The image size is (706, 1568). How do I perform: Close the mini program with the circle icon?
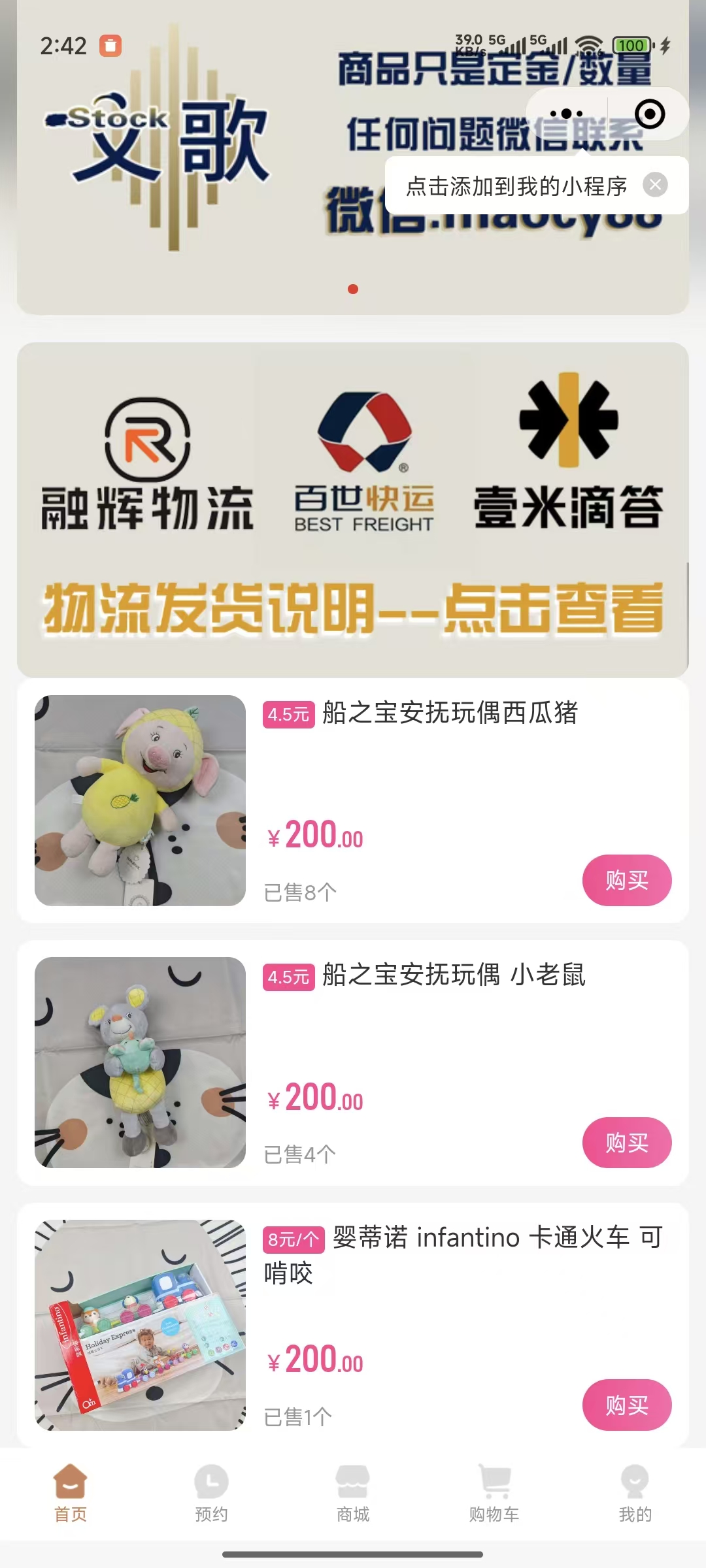(x=649, y=114)
